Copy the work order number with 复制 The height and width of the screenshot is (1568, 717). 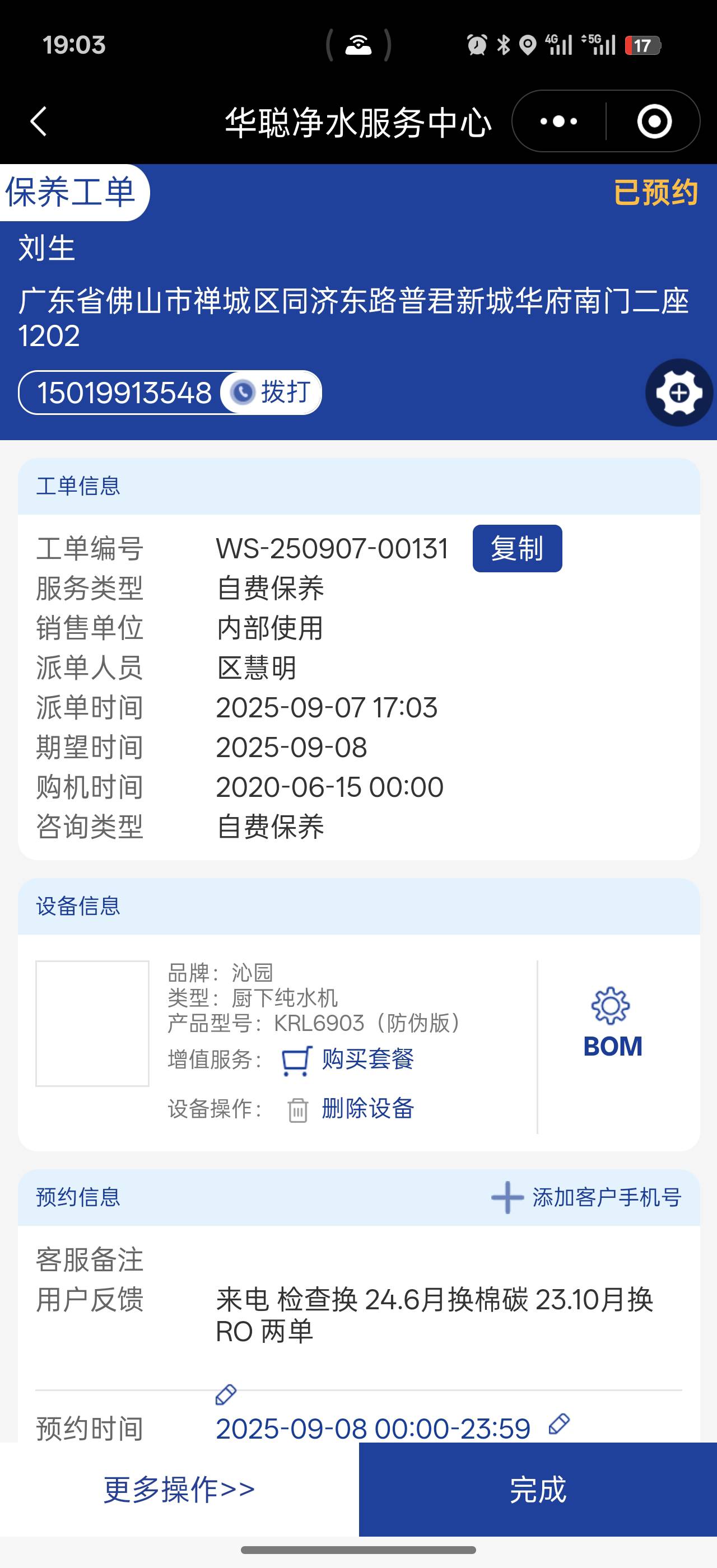[517, 548]
